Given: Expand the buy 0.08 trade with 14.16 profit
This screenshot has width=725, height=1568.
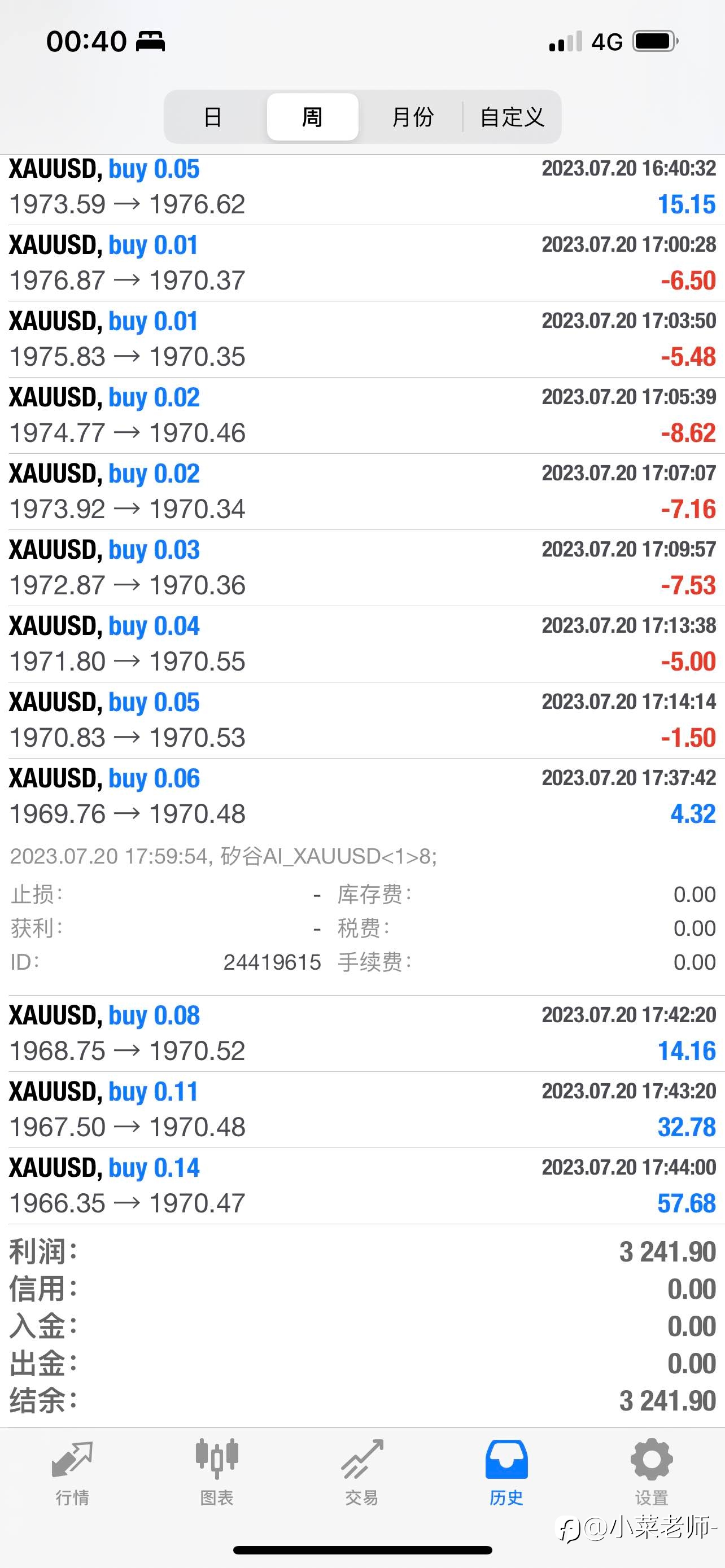Looking at the screenshot, I should (x=362, y=1033).
